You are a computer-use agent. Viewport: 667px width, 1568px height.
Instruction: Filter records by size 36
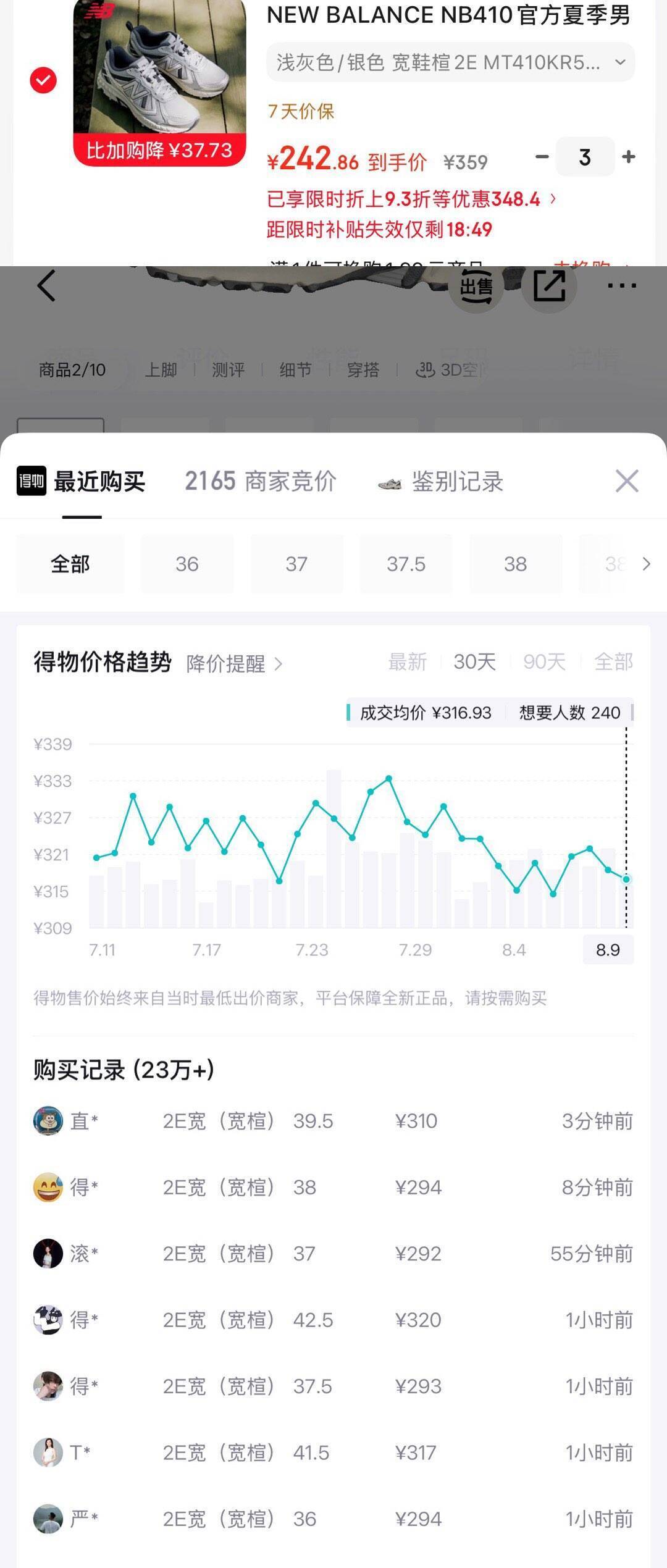tap(187, 564)
